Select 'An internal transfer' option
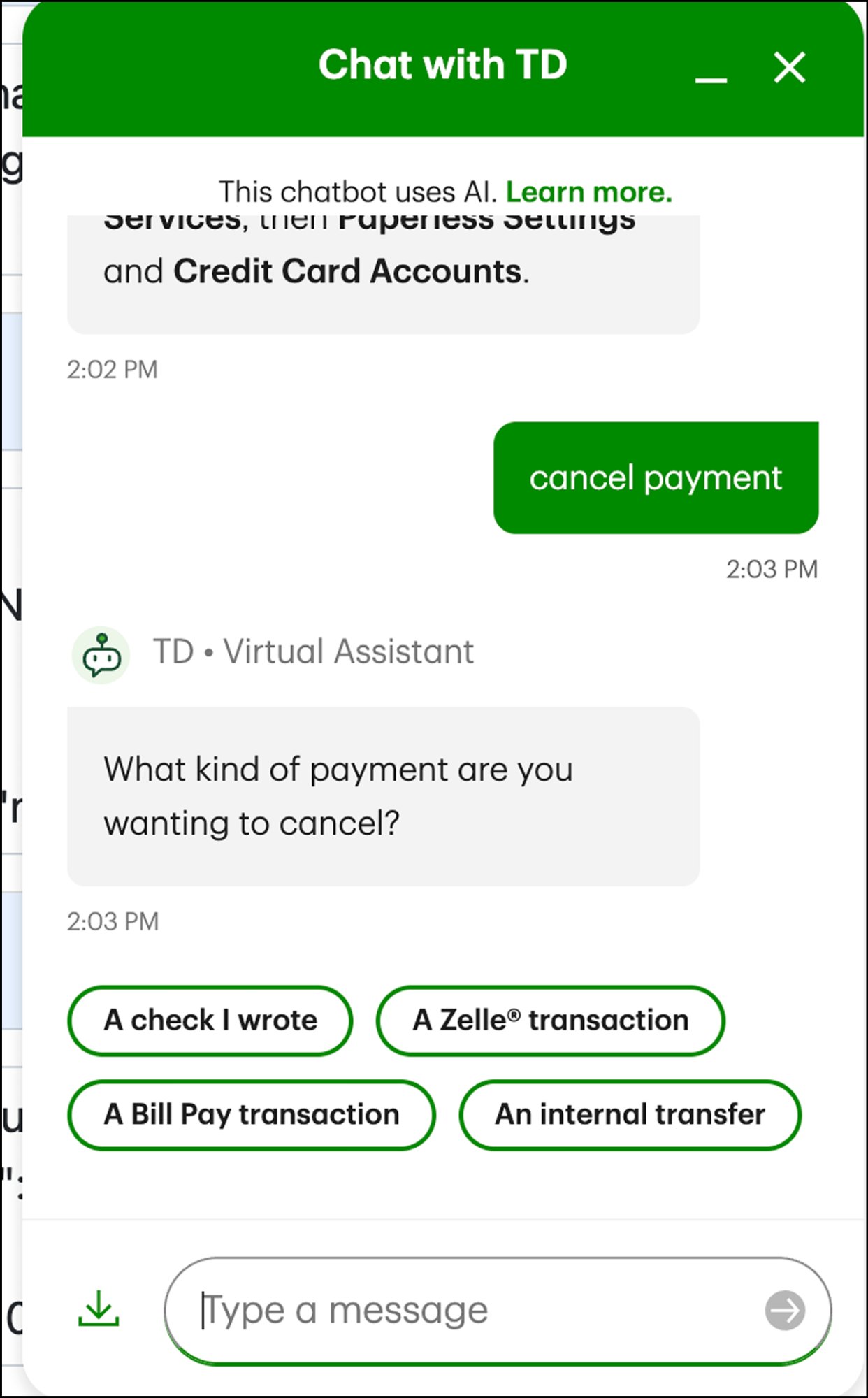Viewport: 868px width, 1398px height. tap(630, 1114)
